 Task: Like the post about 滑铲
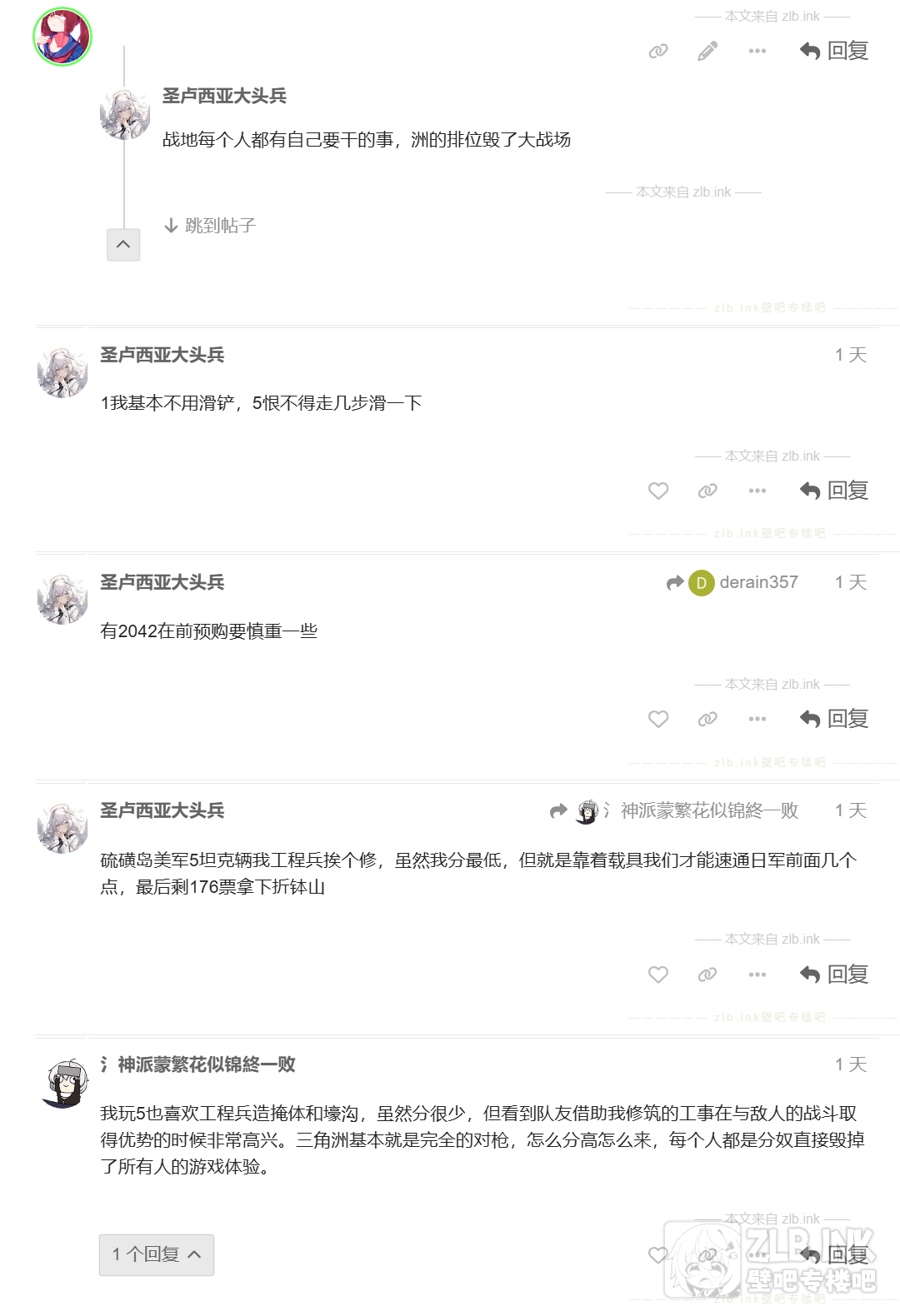[x=658, y=491]
